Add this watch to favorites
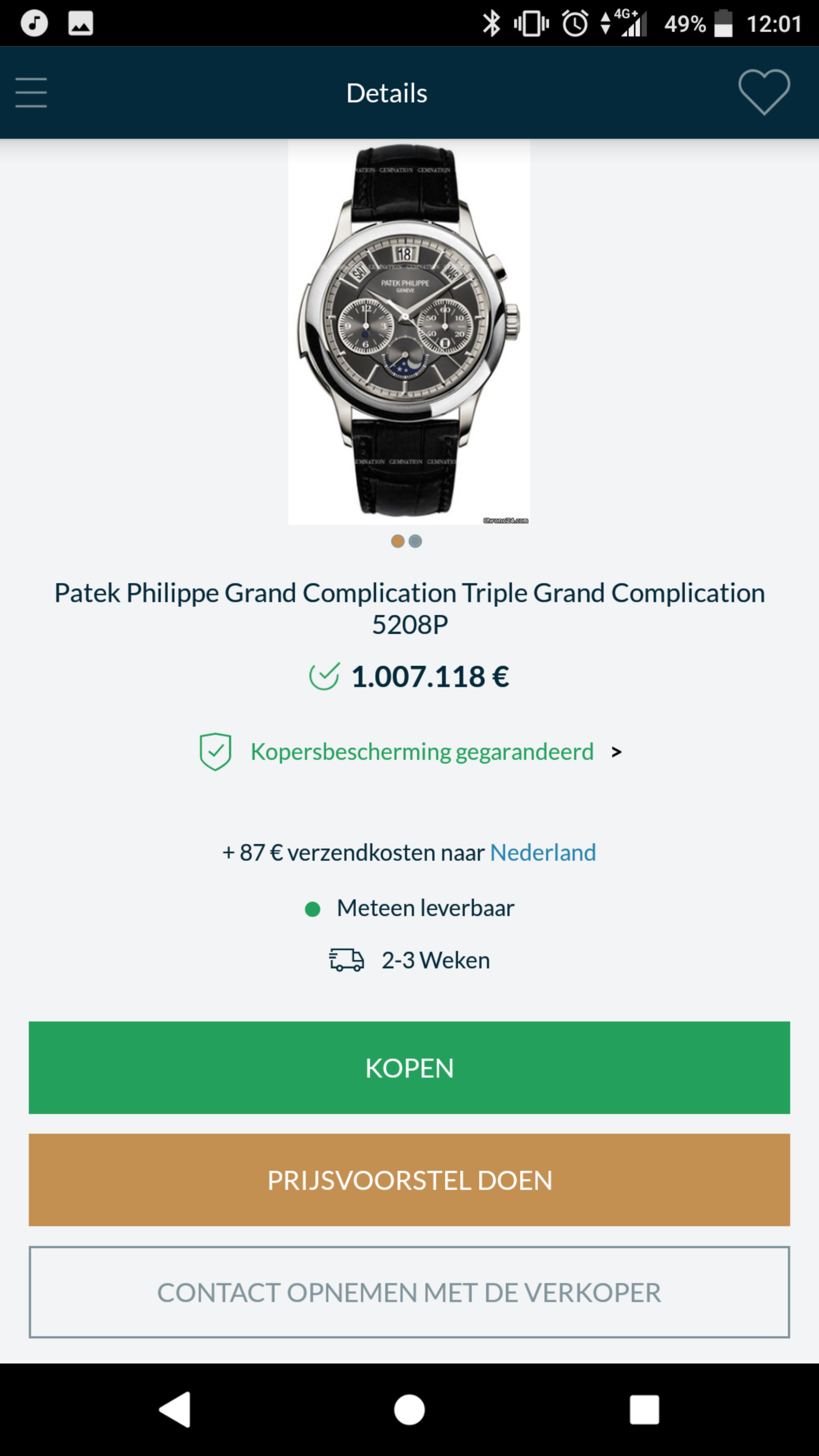 coord(764,92)
